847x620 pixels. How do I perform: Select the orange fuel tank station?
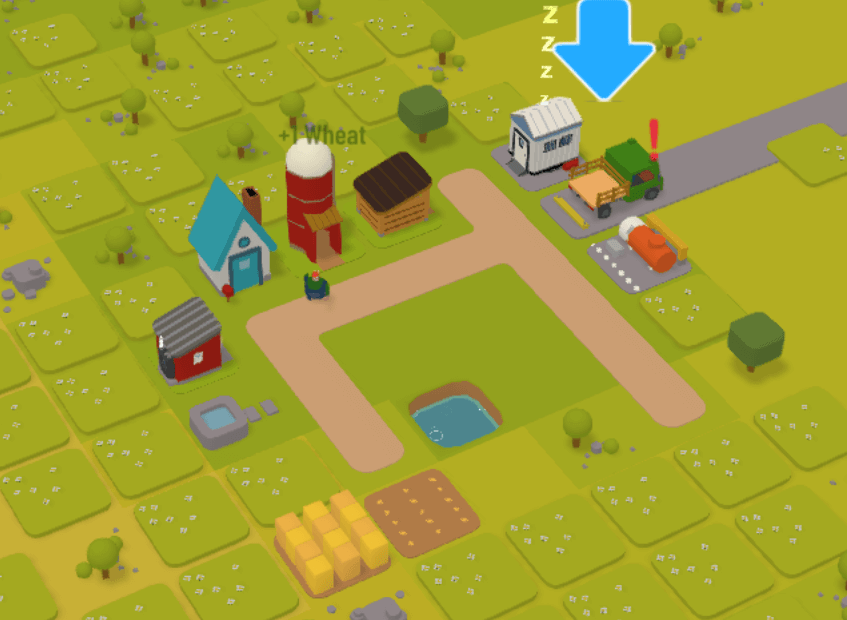pyautogui.click(x=647, y=248)
